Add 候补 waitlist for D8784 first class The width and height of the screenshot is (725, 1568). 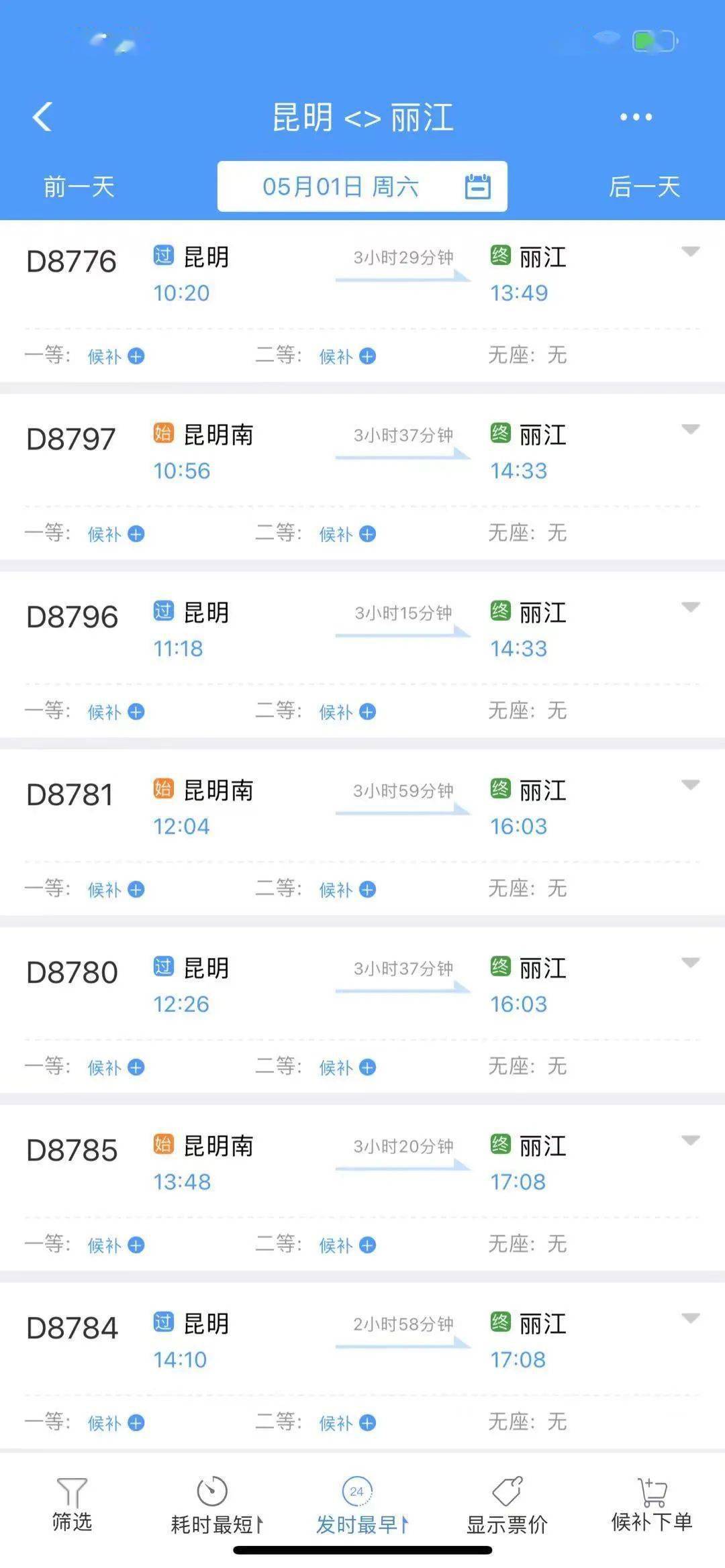click(115, 1424)
